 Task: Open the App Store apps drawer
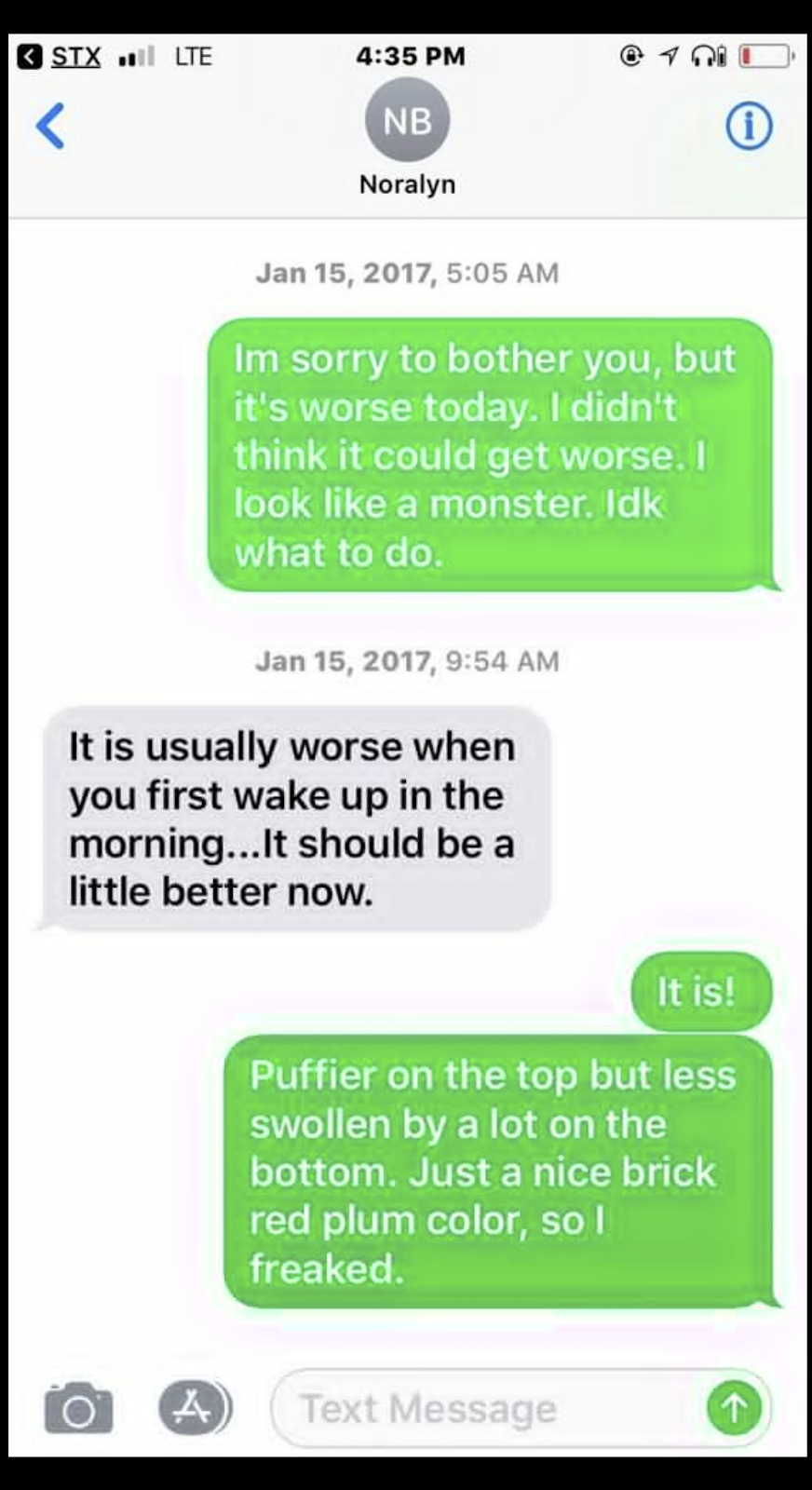pyautogui.click(x=194, y=1407)
